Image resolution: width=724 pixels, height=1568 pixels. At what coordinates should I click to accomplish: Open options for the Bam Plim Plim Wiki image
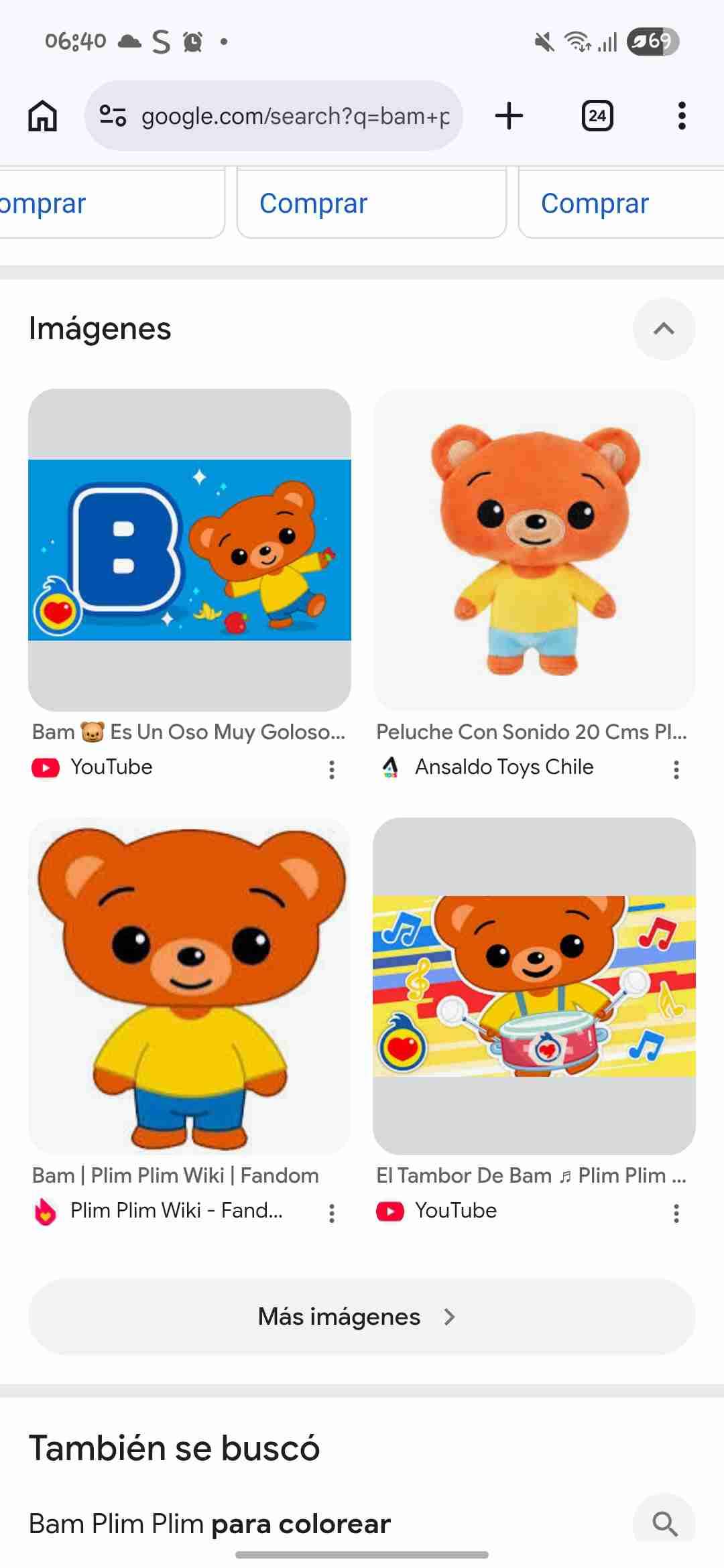click(x=332, y=1214)
